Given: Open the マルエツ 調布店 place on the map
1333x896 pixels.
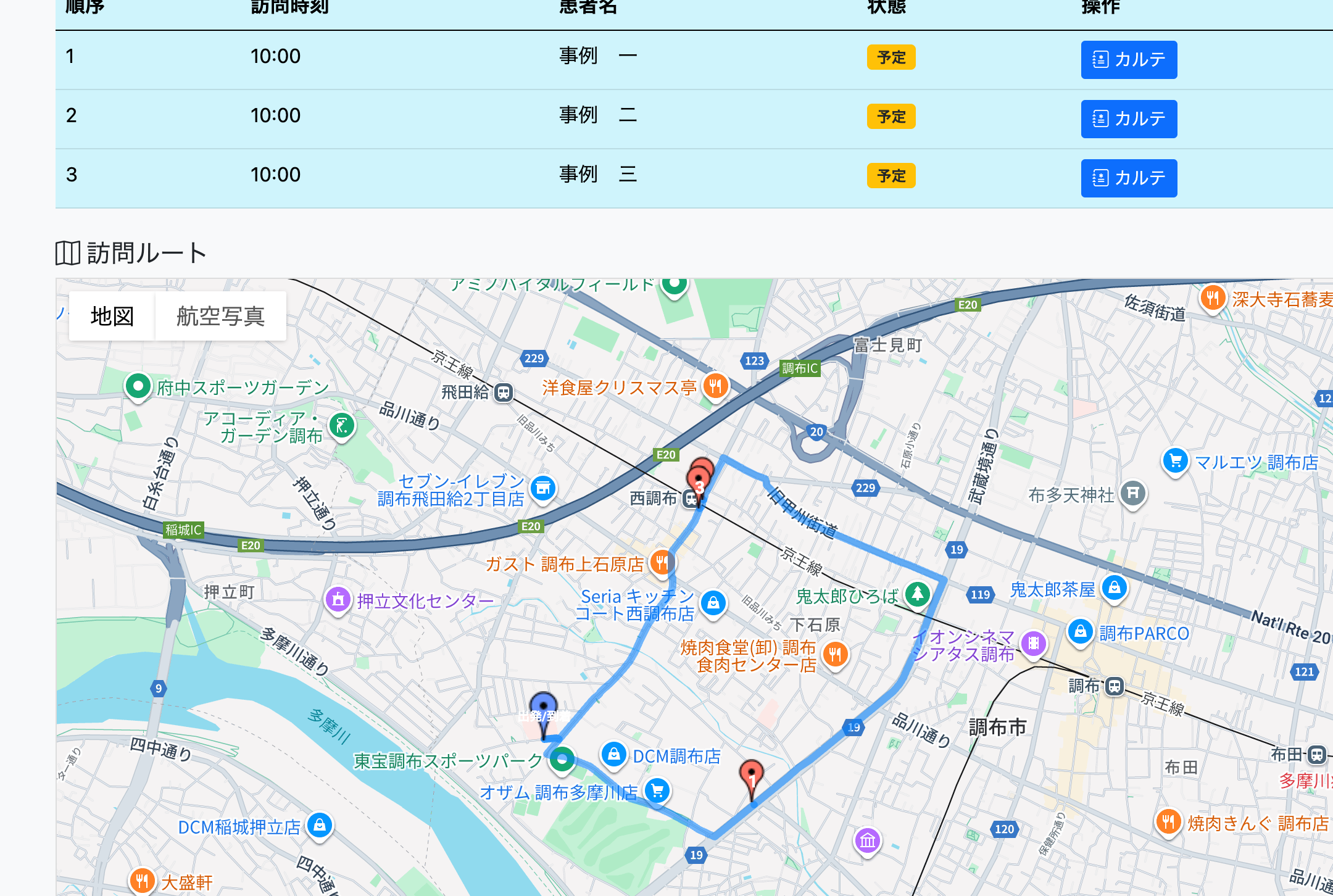Looking at the screenshot, I should coord(1175,460).
